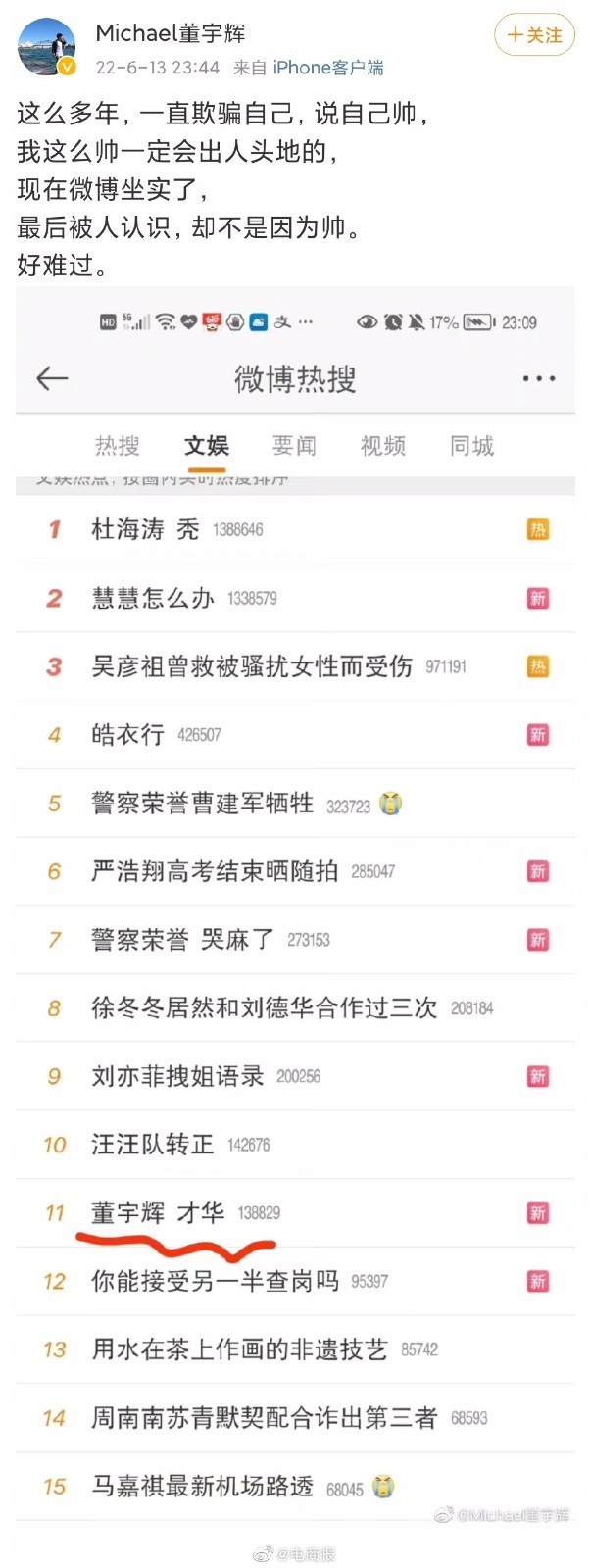The width and height of the screenshot is (590, 1568).
Task: Follow Michael董宇辉 with the +关注 button
Action: [534, 35]
